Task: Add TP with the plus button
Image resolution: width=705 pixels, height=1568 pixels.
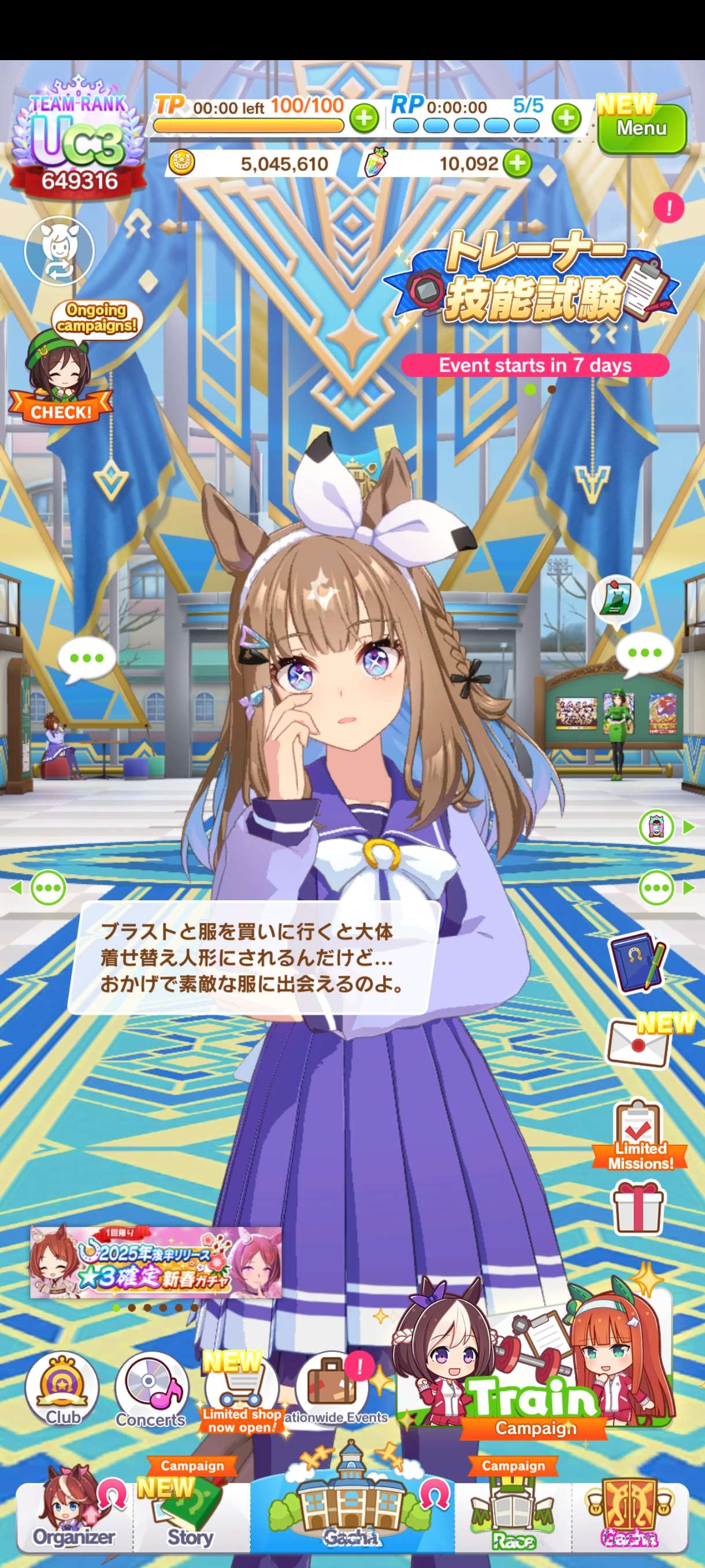Action: (363, 117)
